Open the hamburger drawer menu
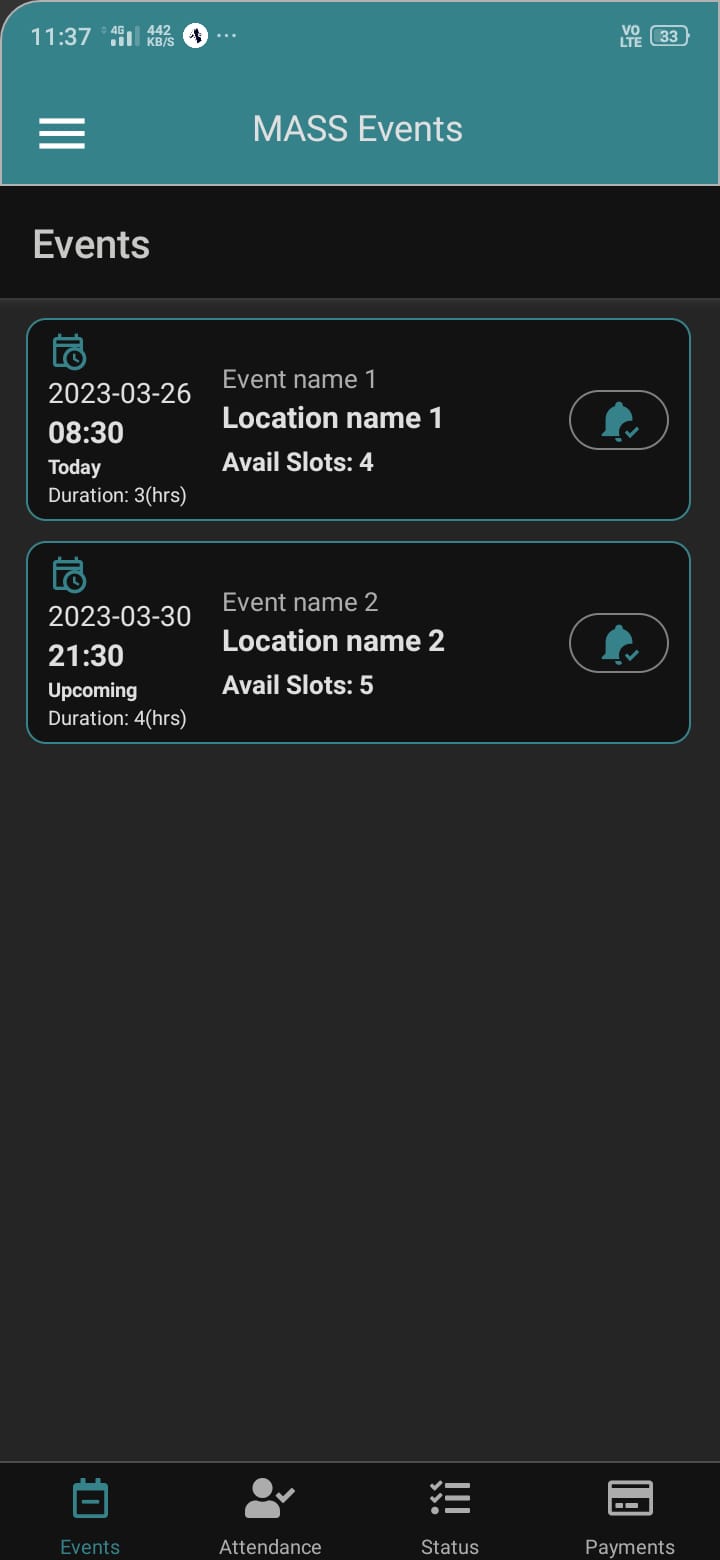The width and height of the screenshot is (720, 1560). (x=62, y=132)
